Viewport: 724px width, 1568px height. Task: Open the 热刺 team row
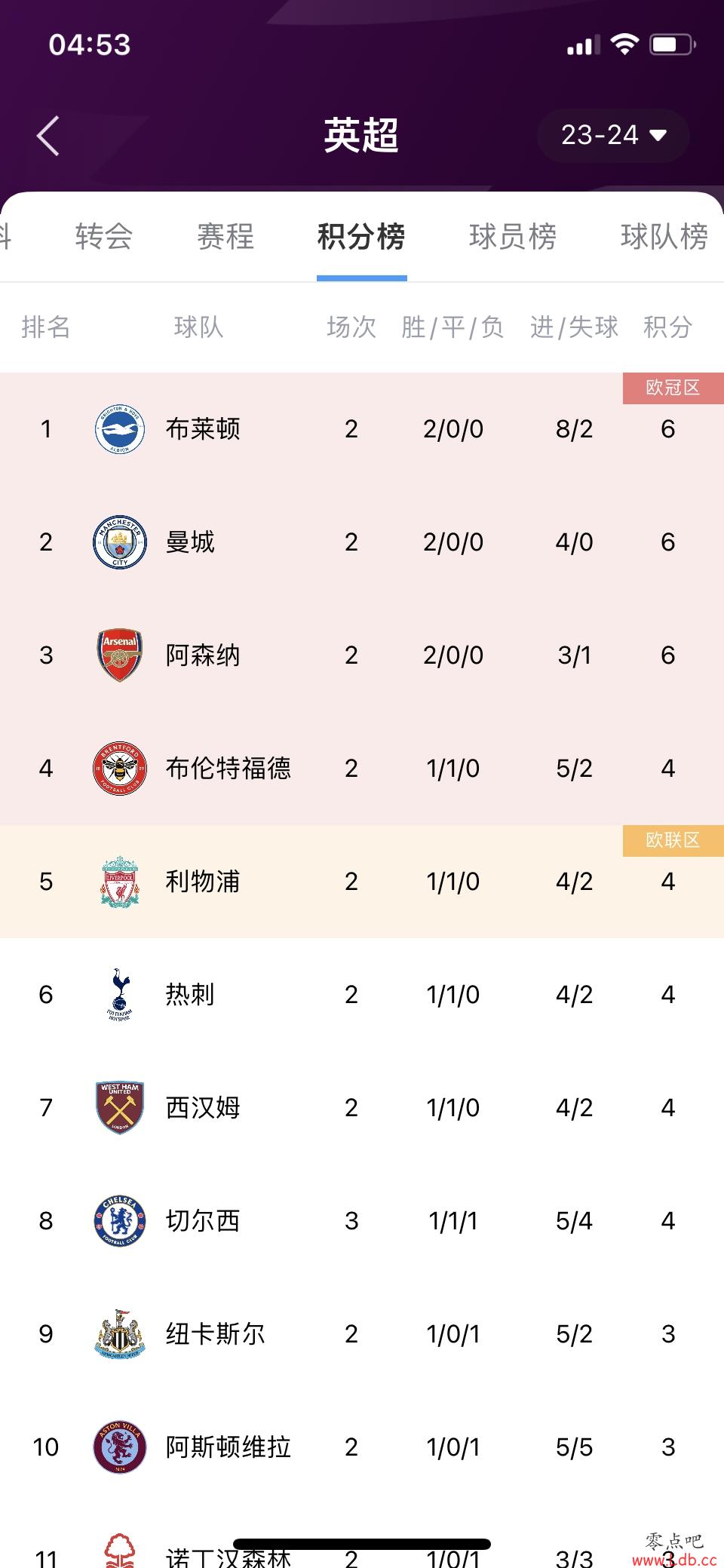click(362, 995)
